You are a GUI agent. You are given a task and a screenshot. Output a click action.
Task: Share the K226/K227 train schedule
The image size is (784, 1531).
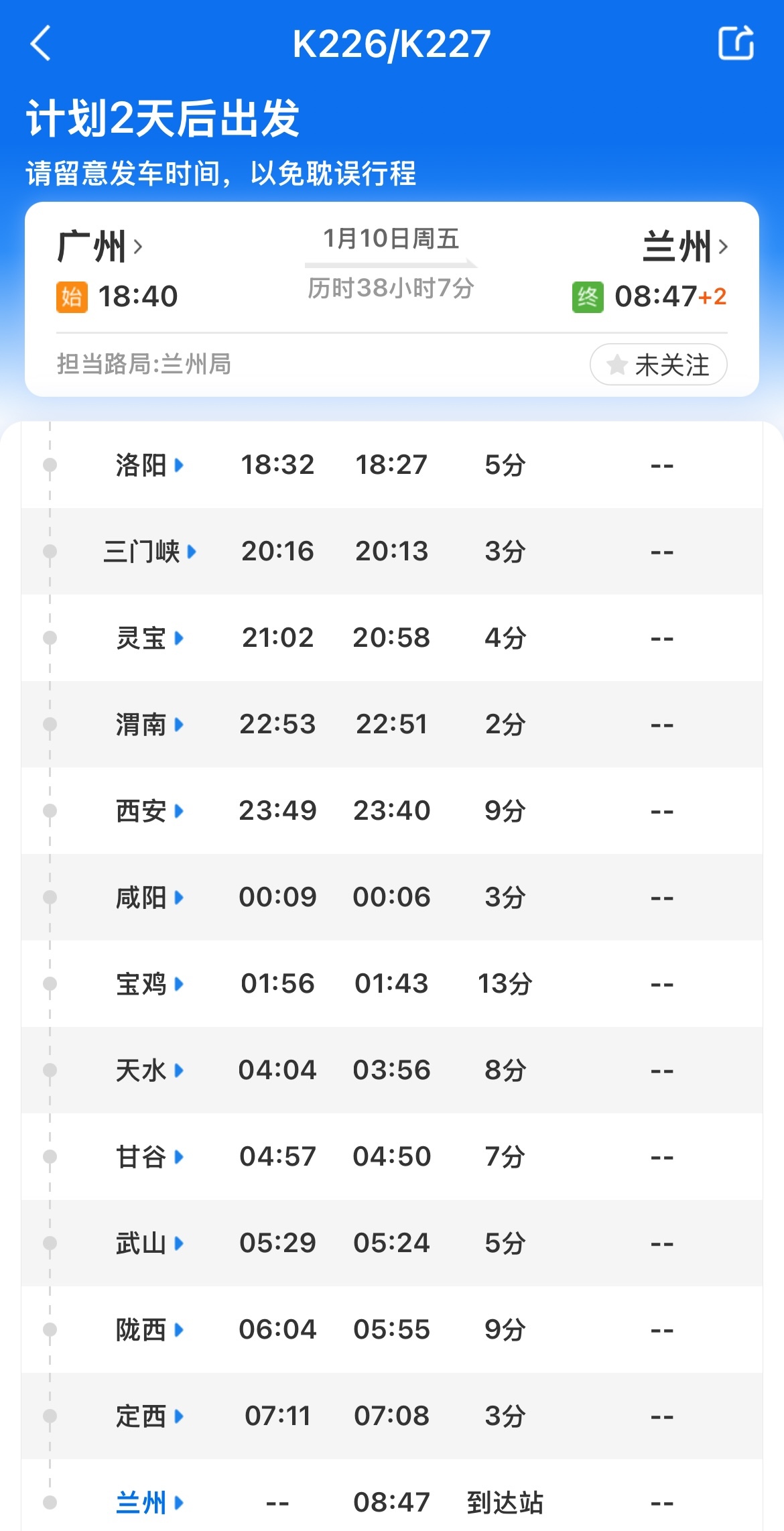coord(736,44)
